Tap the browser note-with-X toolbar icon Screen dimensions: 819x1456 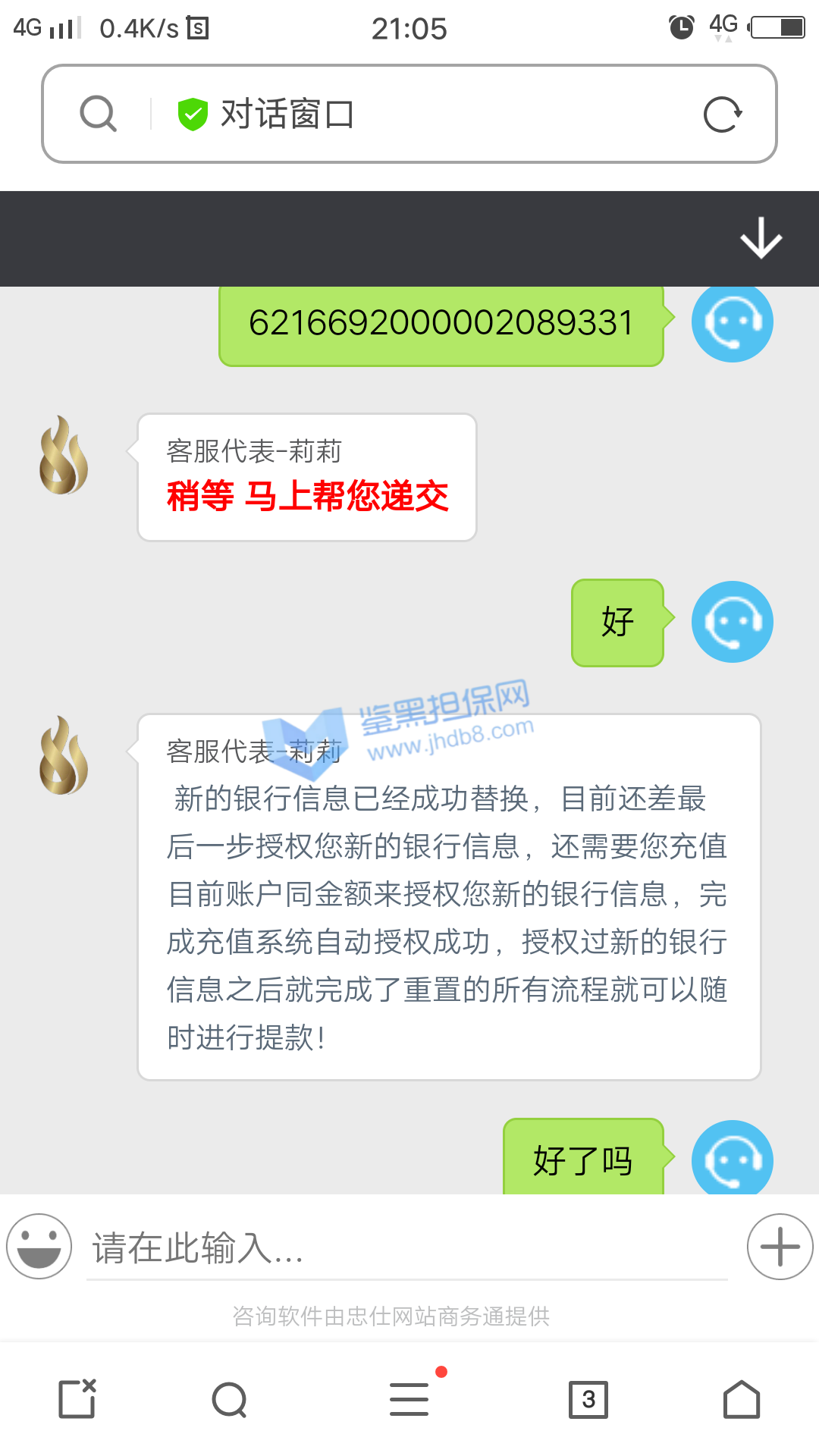pyautogui.click(x=78, y=1399)
